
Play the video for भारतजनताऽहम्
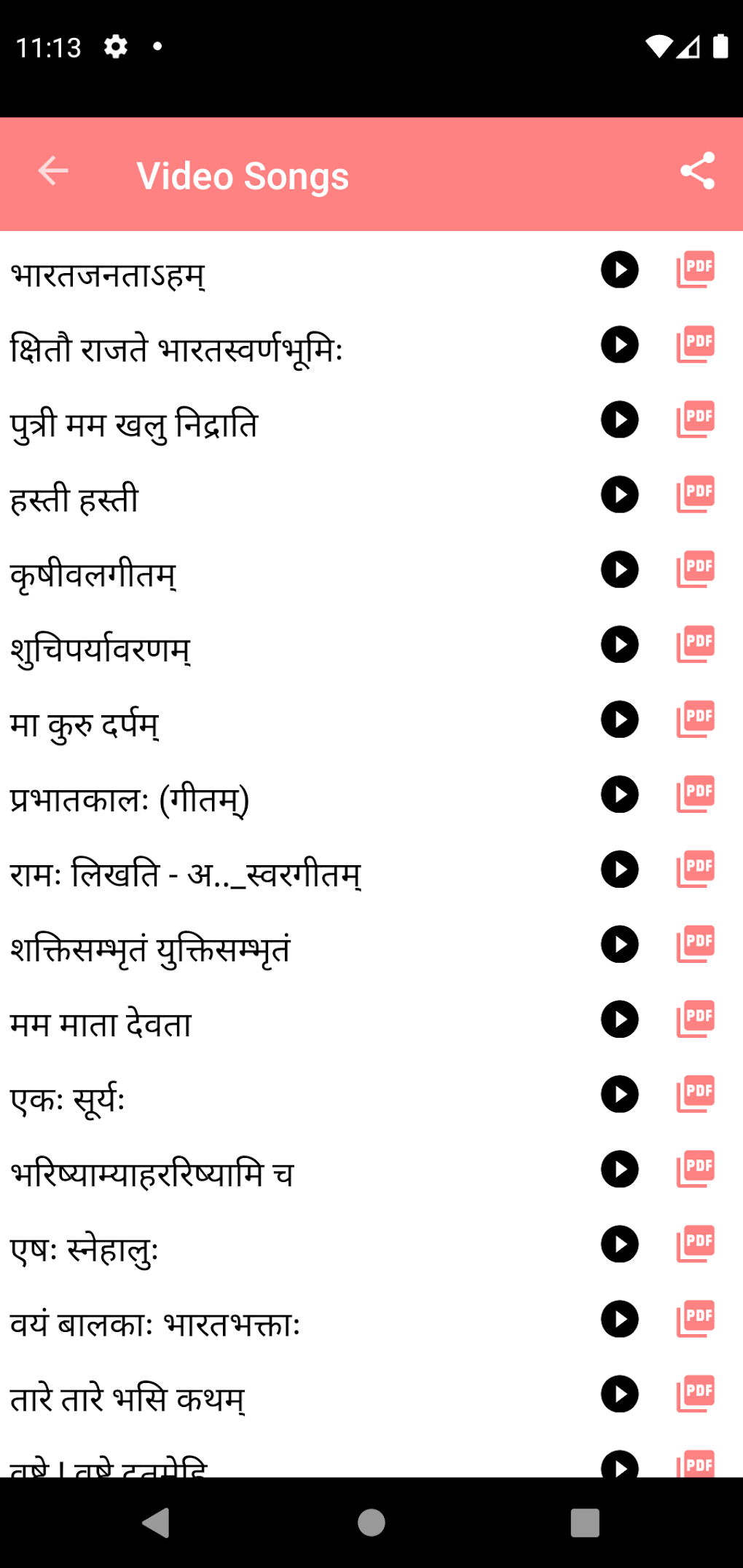[x=619, y=269]
